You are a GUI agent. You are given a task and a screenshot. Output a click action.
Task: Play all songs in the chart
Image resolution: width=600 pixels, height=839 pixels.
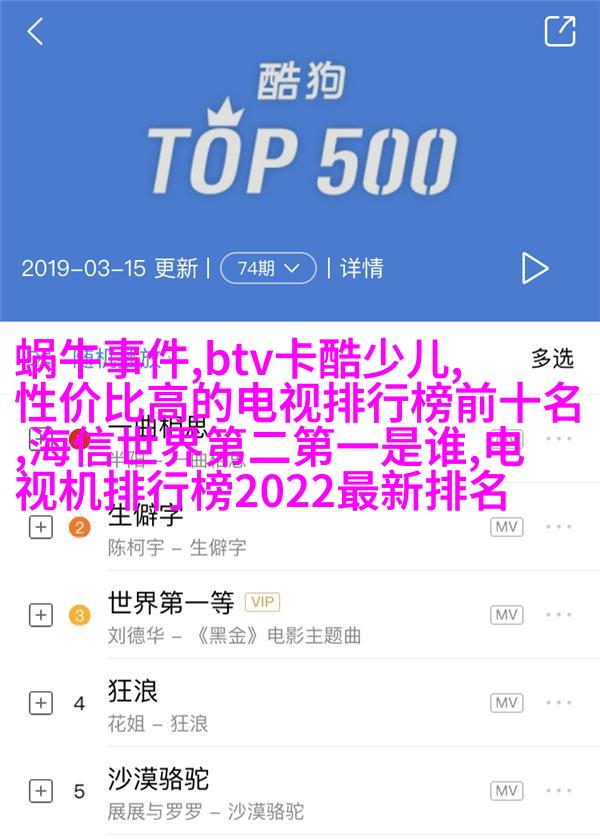click(535, 267)
